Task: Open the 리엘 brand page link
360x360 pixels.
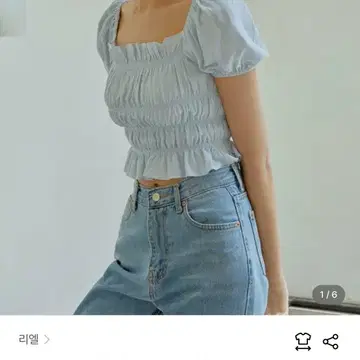Action: click(34, 340)
